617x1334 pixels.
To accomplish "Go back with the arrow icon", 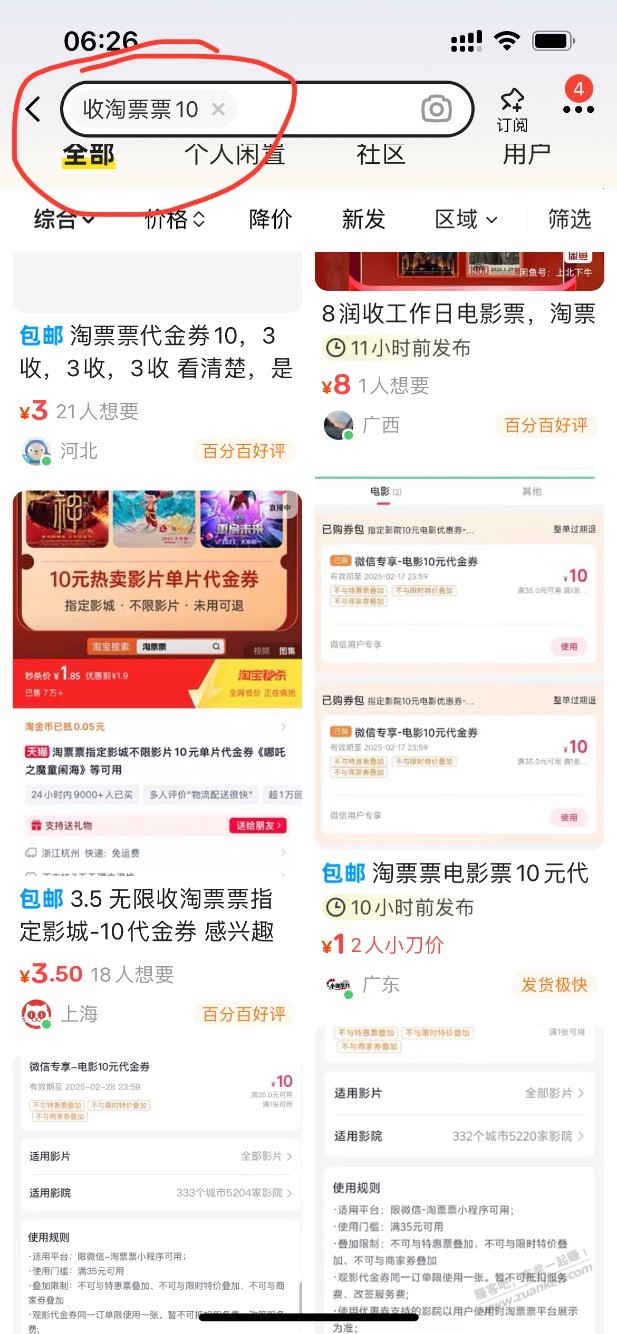I will pyautogui.click(x=33, y=109).
